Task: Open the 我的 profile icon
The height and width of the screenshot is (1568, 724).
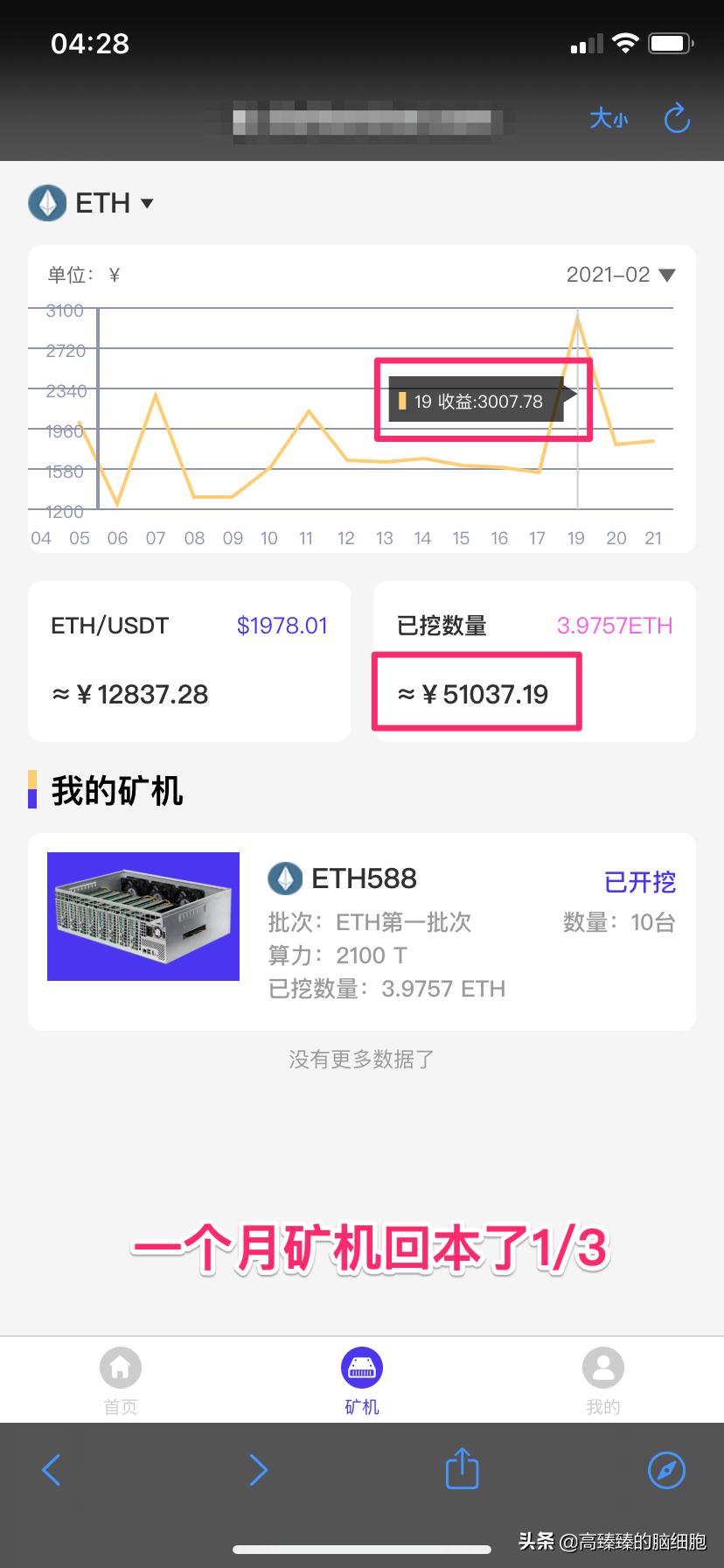Action: pyautogui.click(x=602, y=1365)
